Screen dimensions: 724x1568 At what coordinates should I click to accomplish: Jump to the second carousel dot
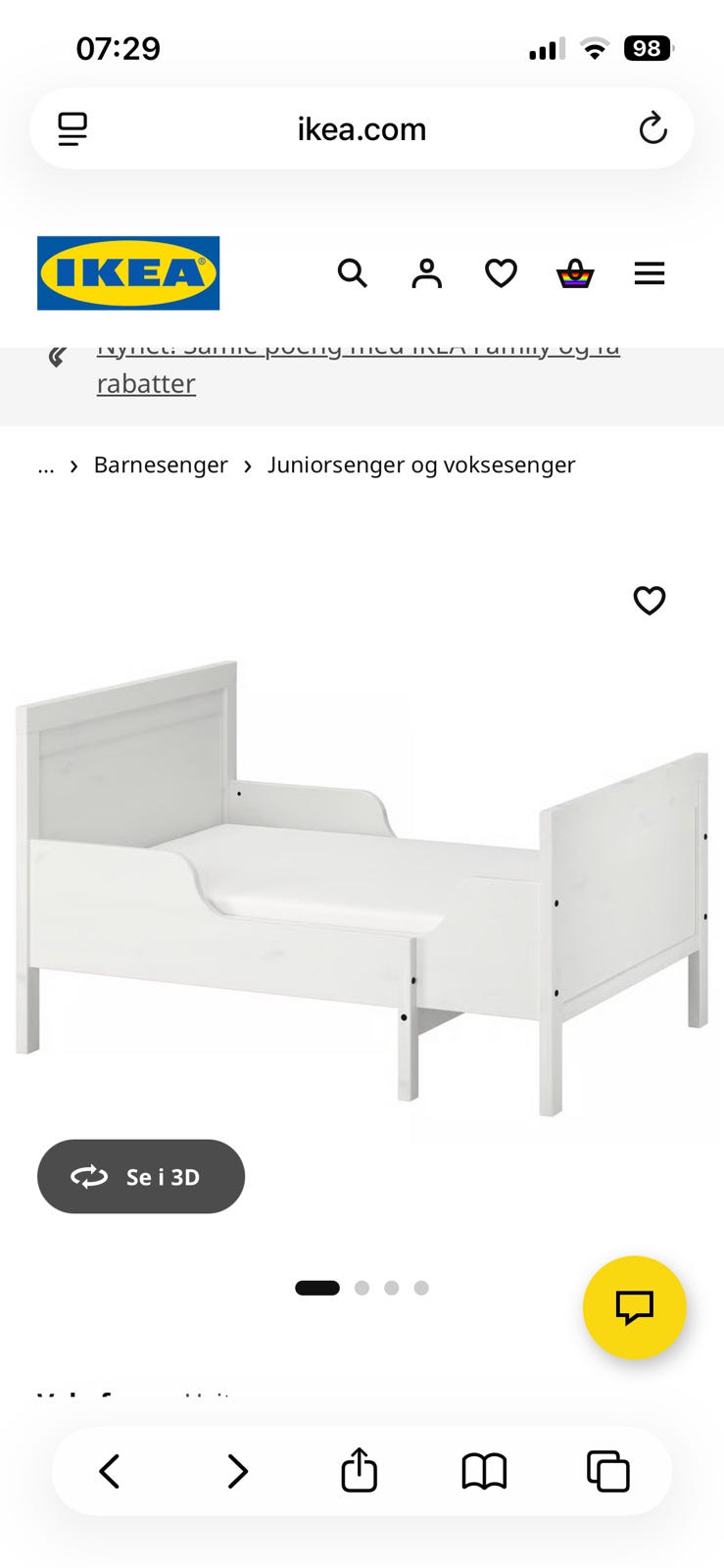coord(362,1288)
